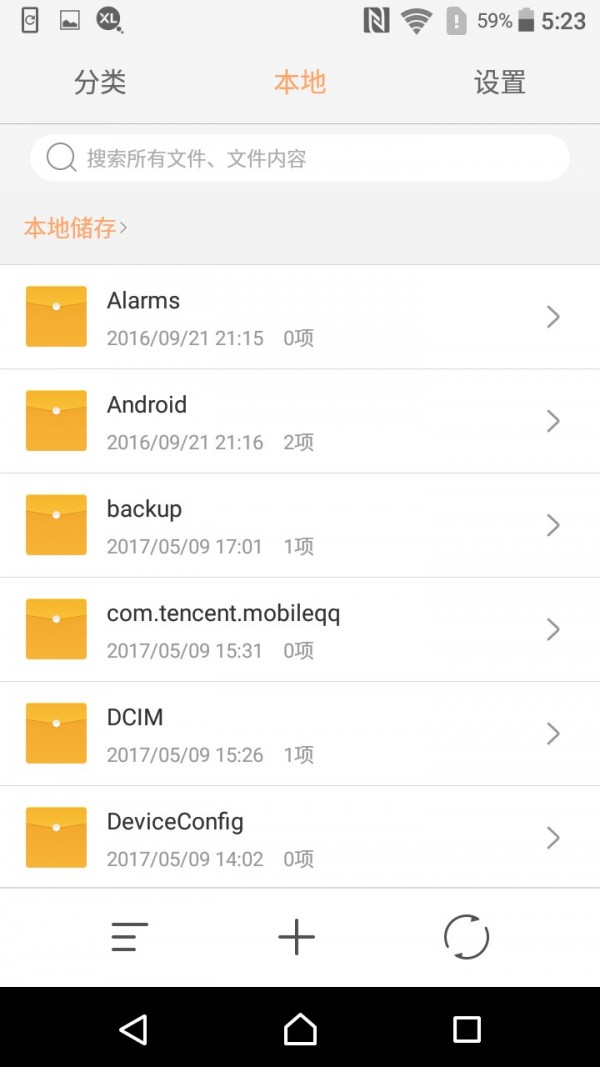Viewport: 600px width, 1067px height.
Task: Open the backup folder
Action: coord(300,525)
